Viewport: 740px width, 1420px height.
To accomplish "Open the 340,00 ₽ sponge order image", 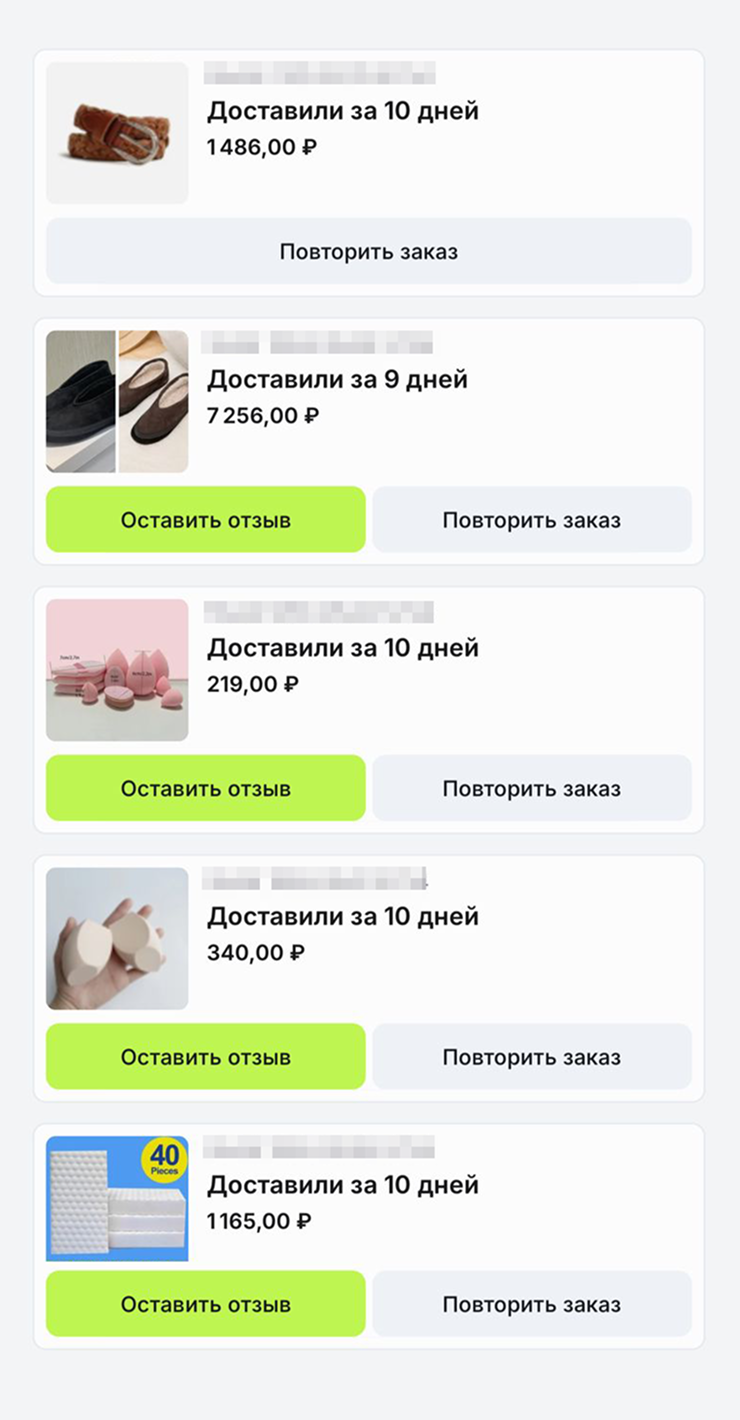I will [117, 938].
